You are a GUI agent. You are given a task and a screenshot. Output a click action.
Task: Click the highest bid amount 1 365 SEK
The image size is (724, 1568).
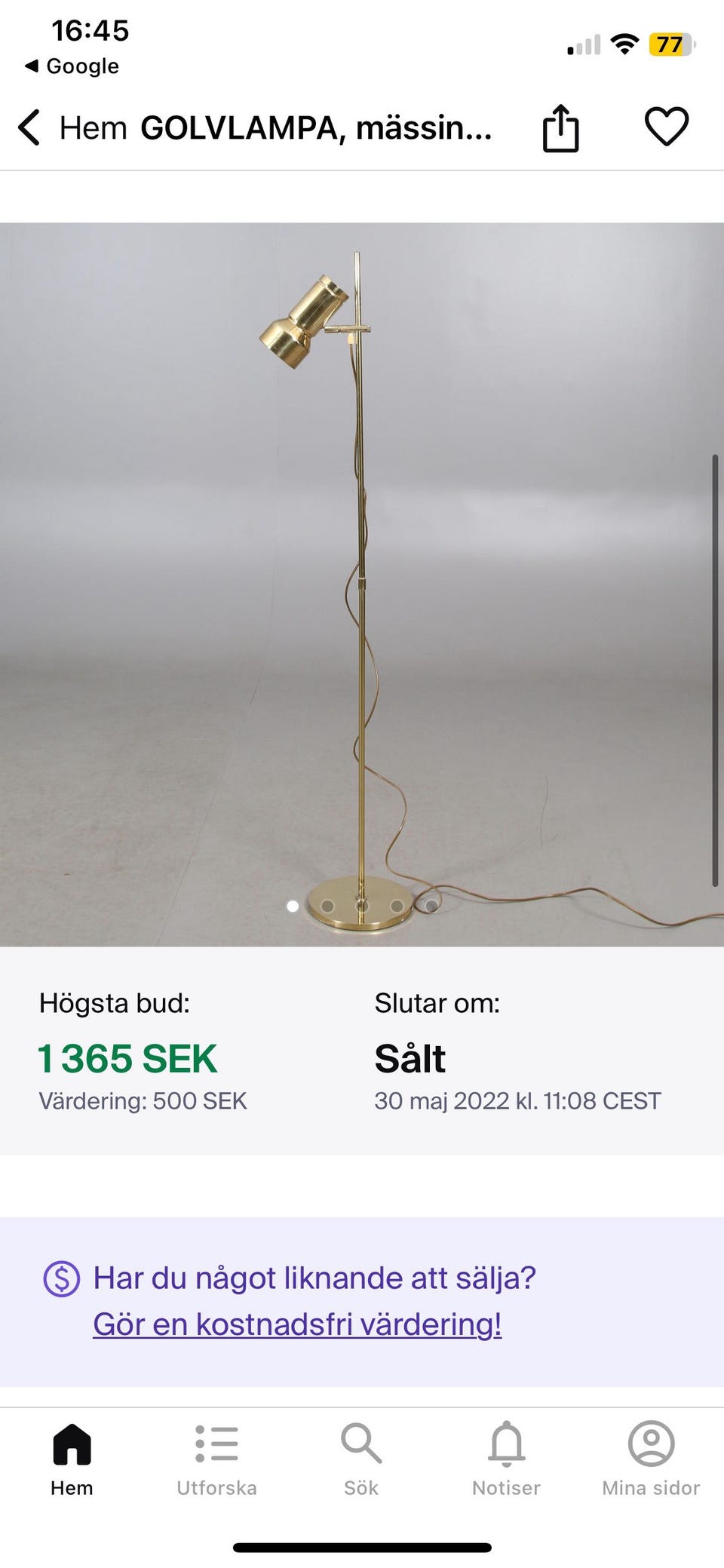[128, 1057]
